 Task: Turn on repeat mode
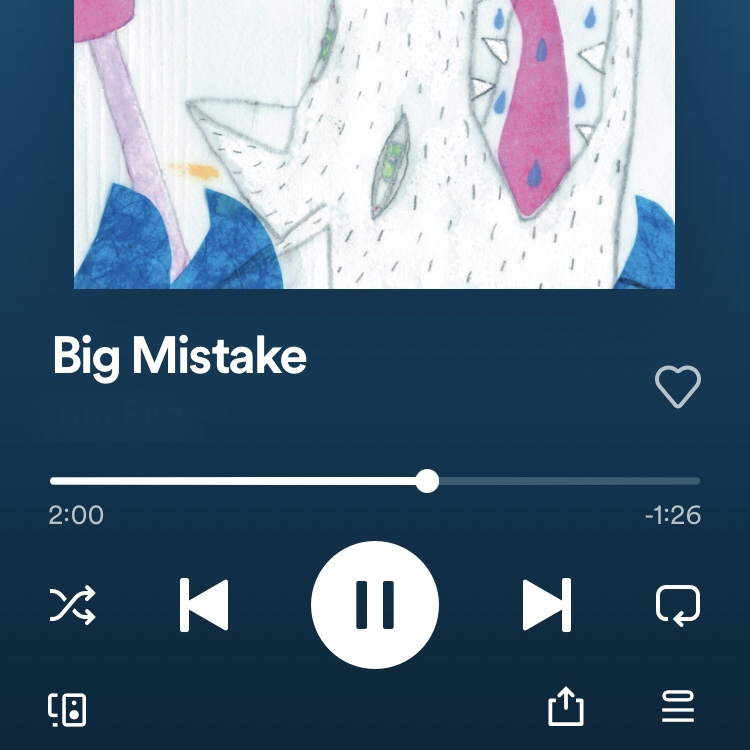point(677,604)
